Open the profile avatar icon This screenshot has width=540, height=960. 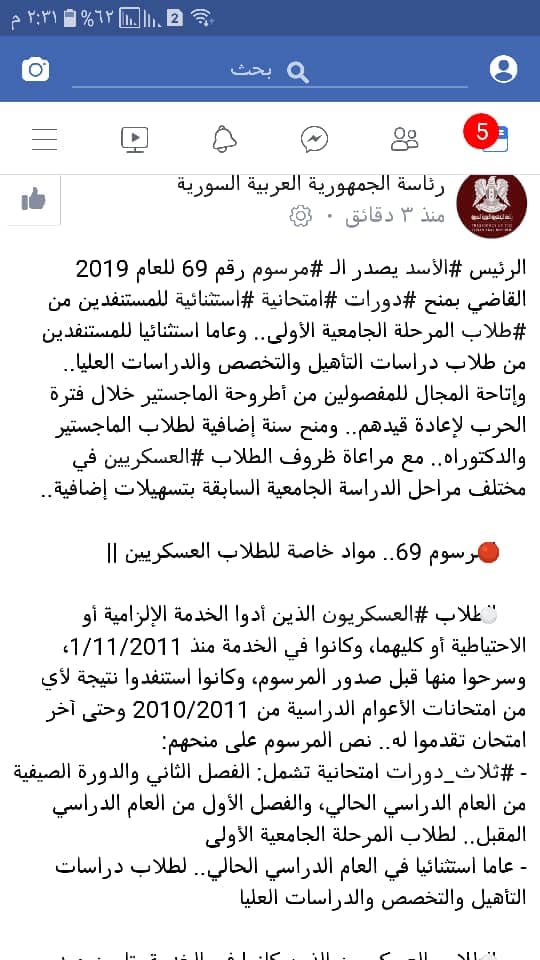coord(503,69)
